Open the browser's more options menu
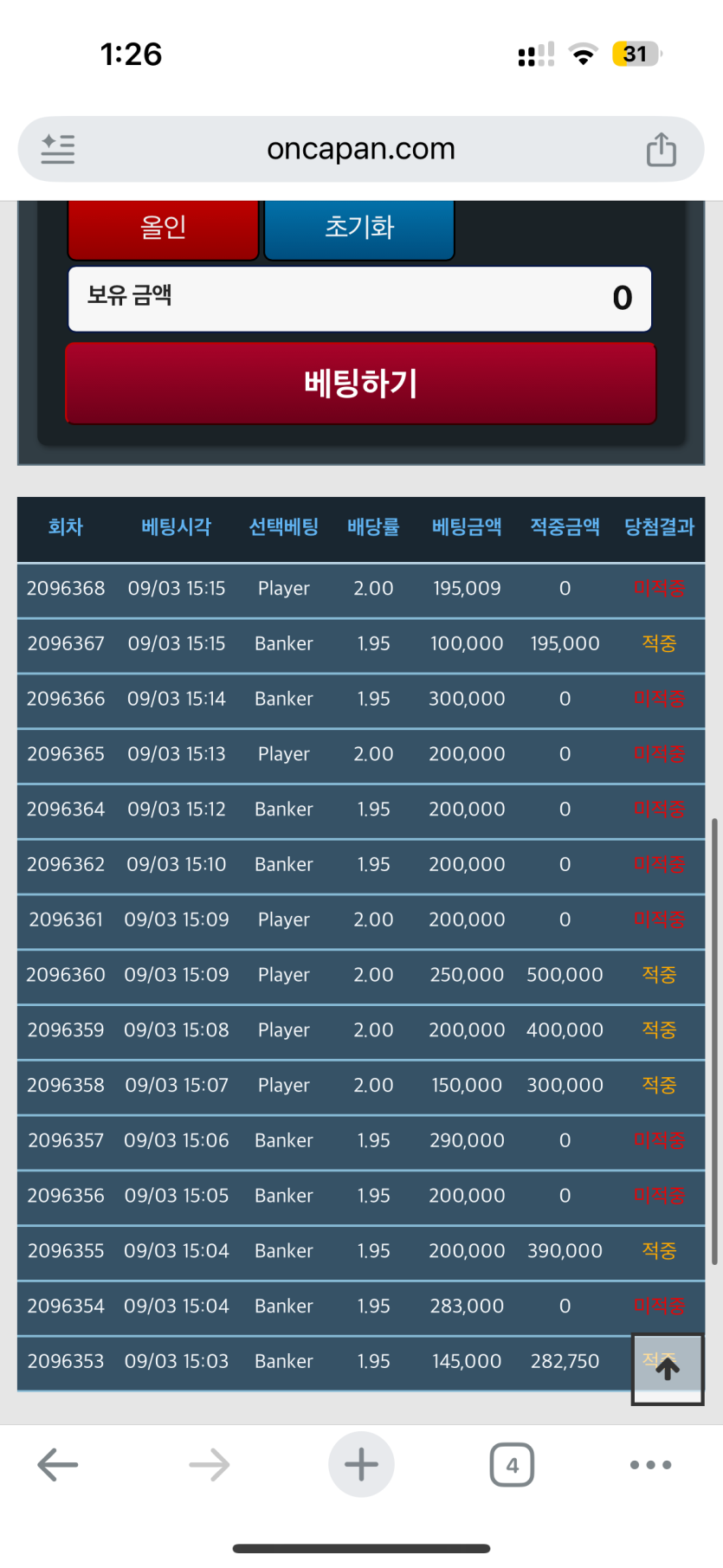 [x=650, y=1465]
